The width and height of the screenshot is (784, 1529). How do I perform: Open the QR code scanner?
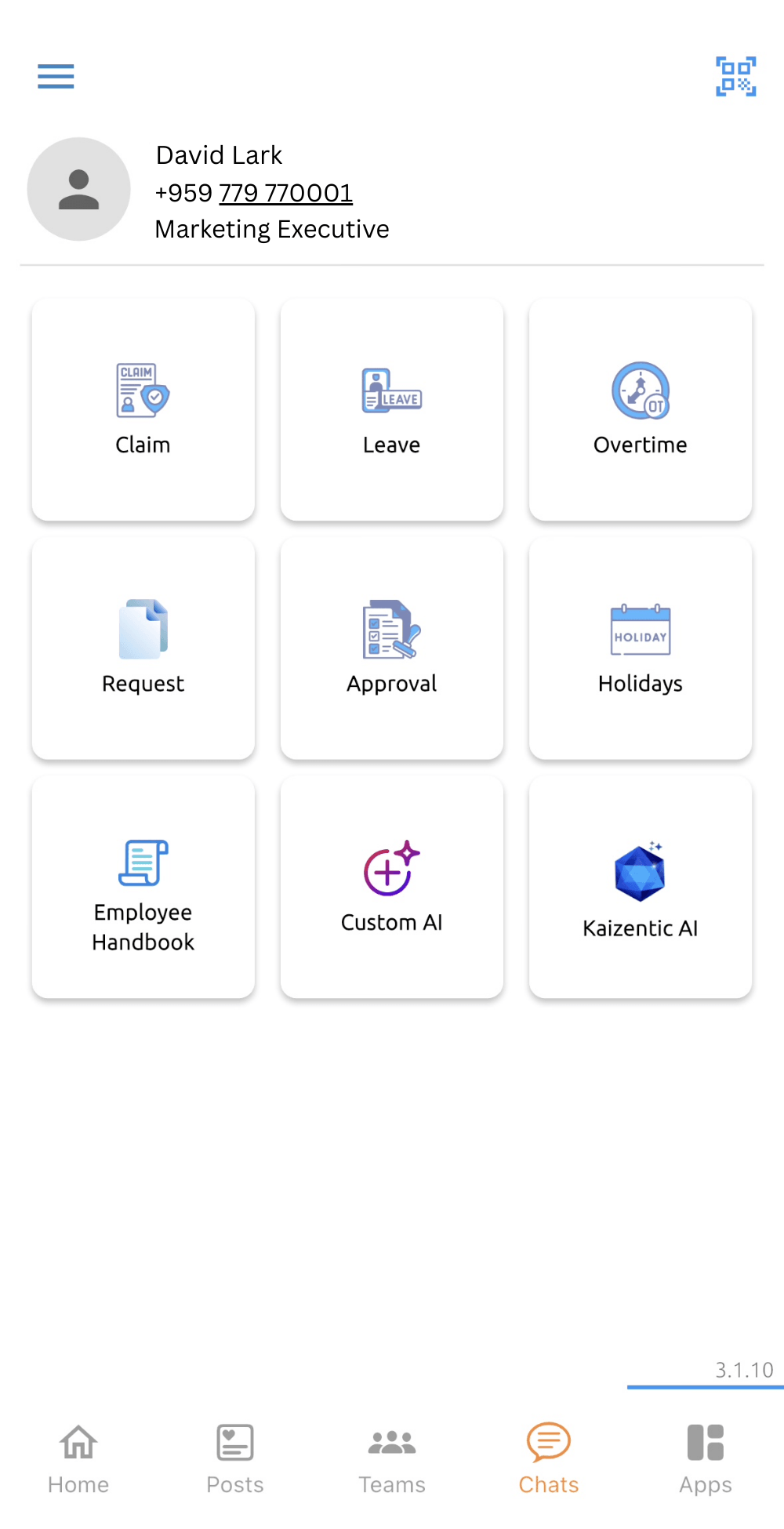pyautogui.click(x=735, y=76)
